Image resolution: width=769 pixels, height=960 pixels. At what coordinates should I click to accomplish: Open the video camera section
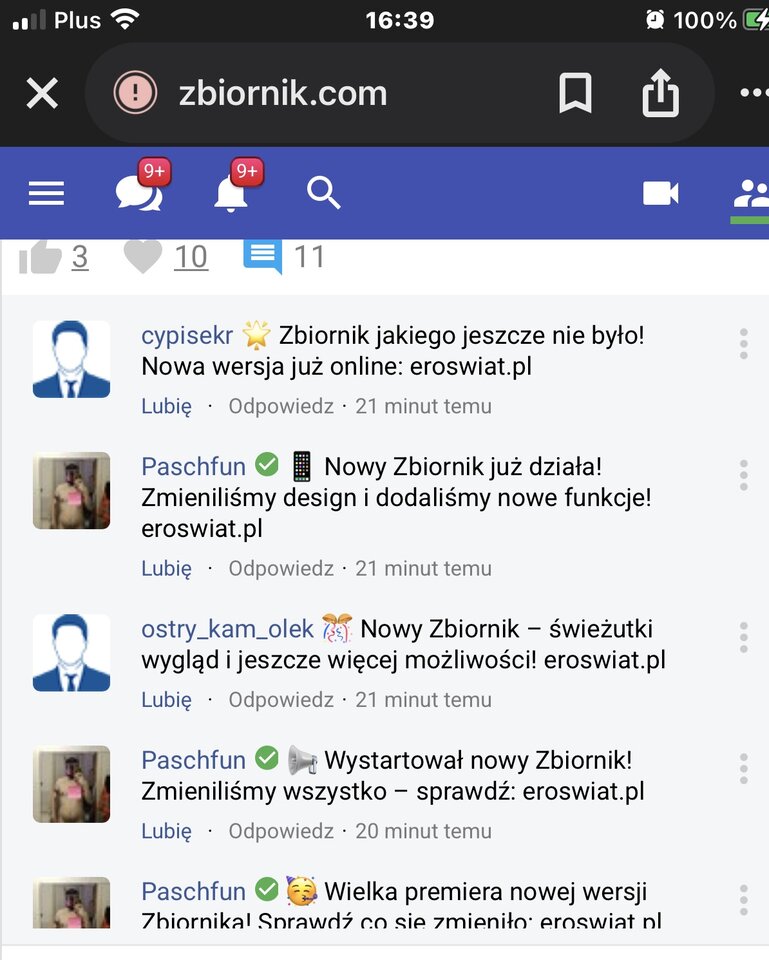[x=661, y=193]
